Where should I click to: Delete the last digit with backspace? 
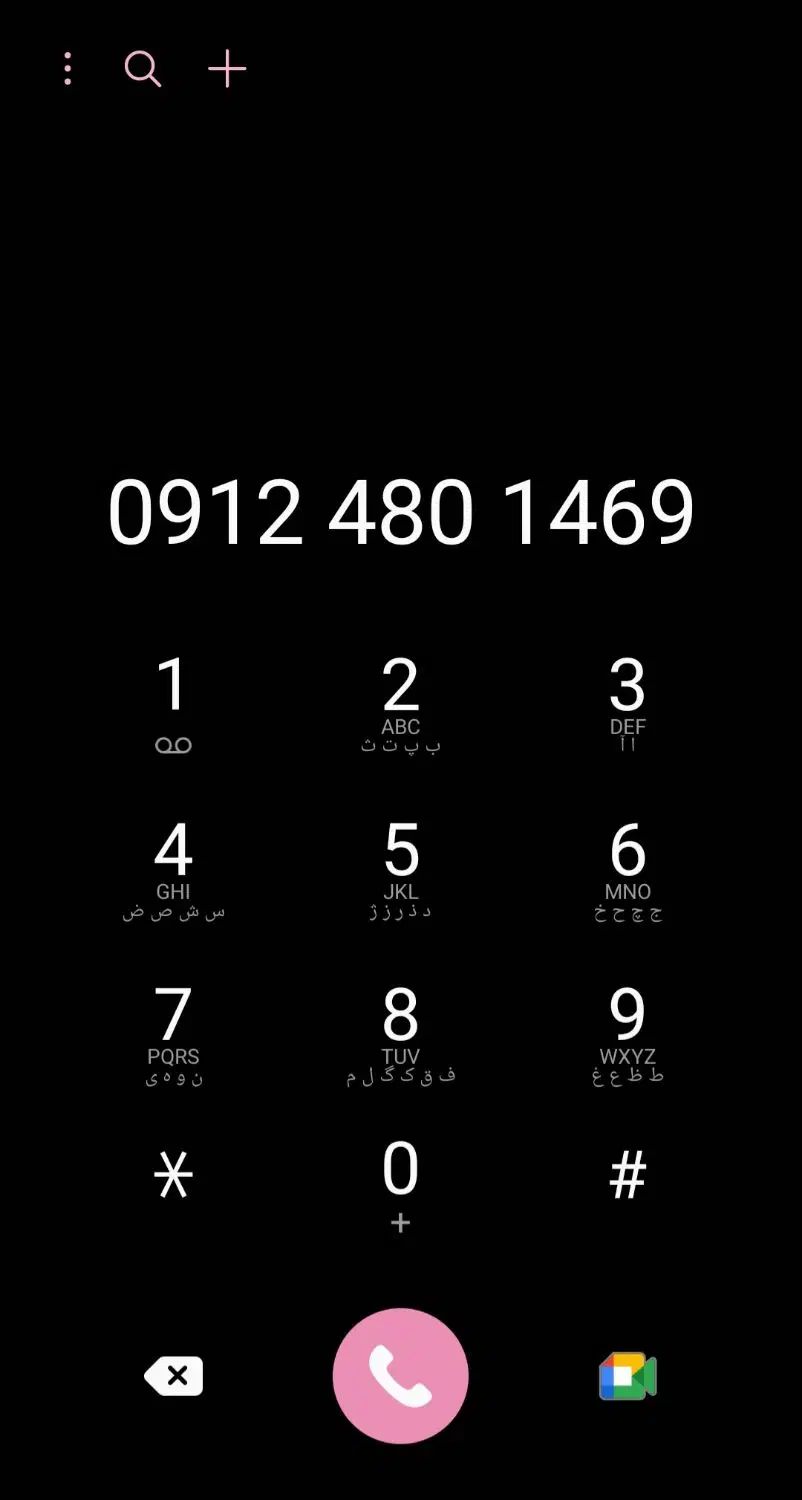tap(174, 1376)
